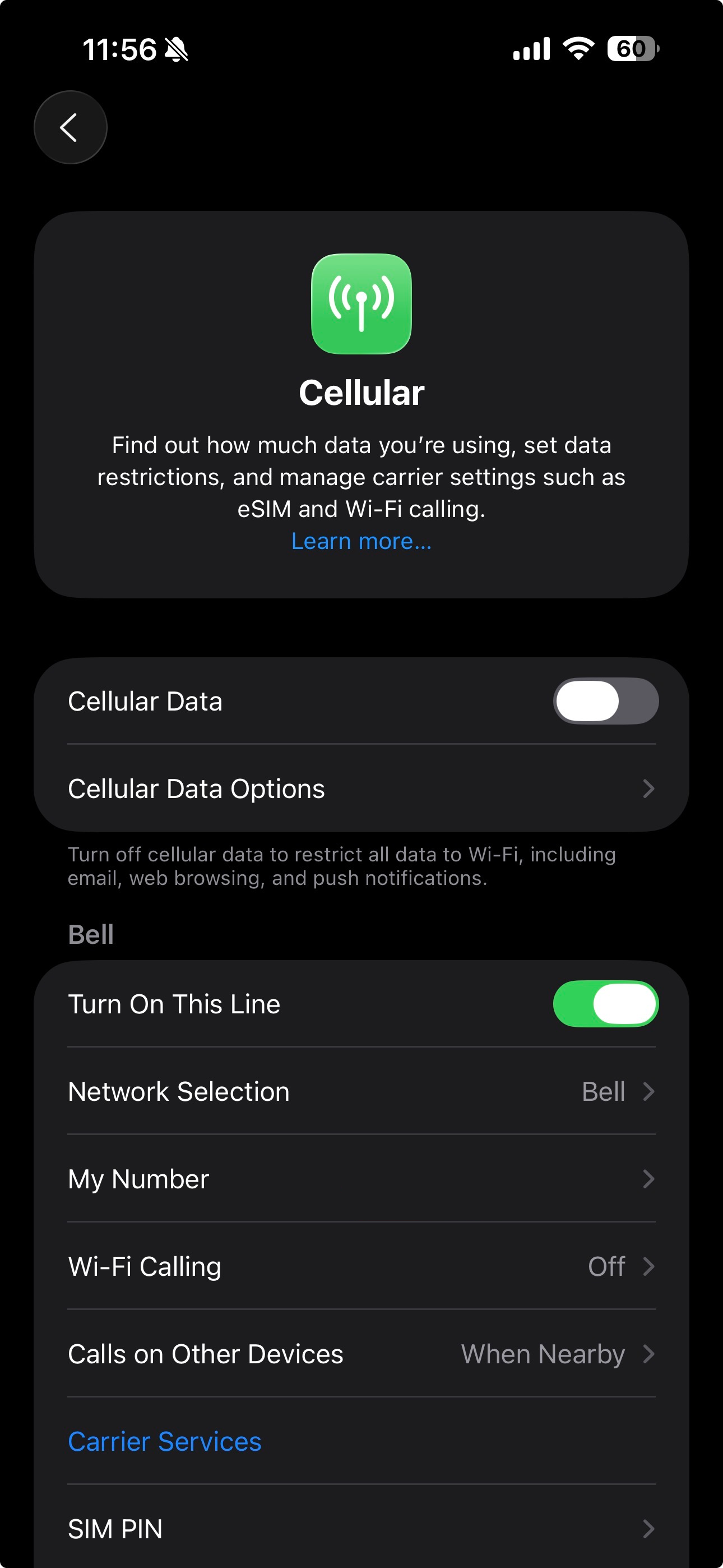
Task: Tap the chevron next to SIM PIN
Action: click(648, 1530)
